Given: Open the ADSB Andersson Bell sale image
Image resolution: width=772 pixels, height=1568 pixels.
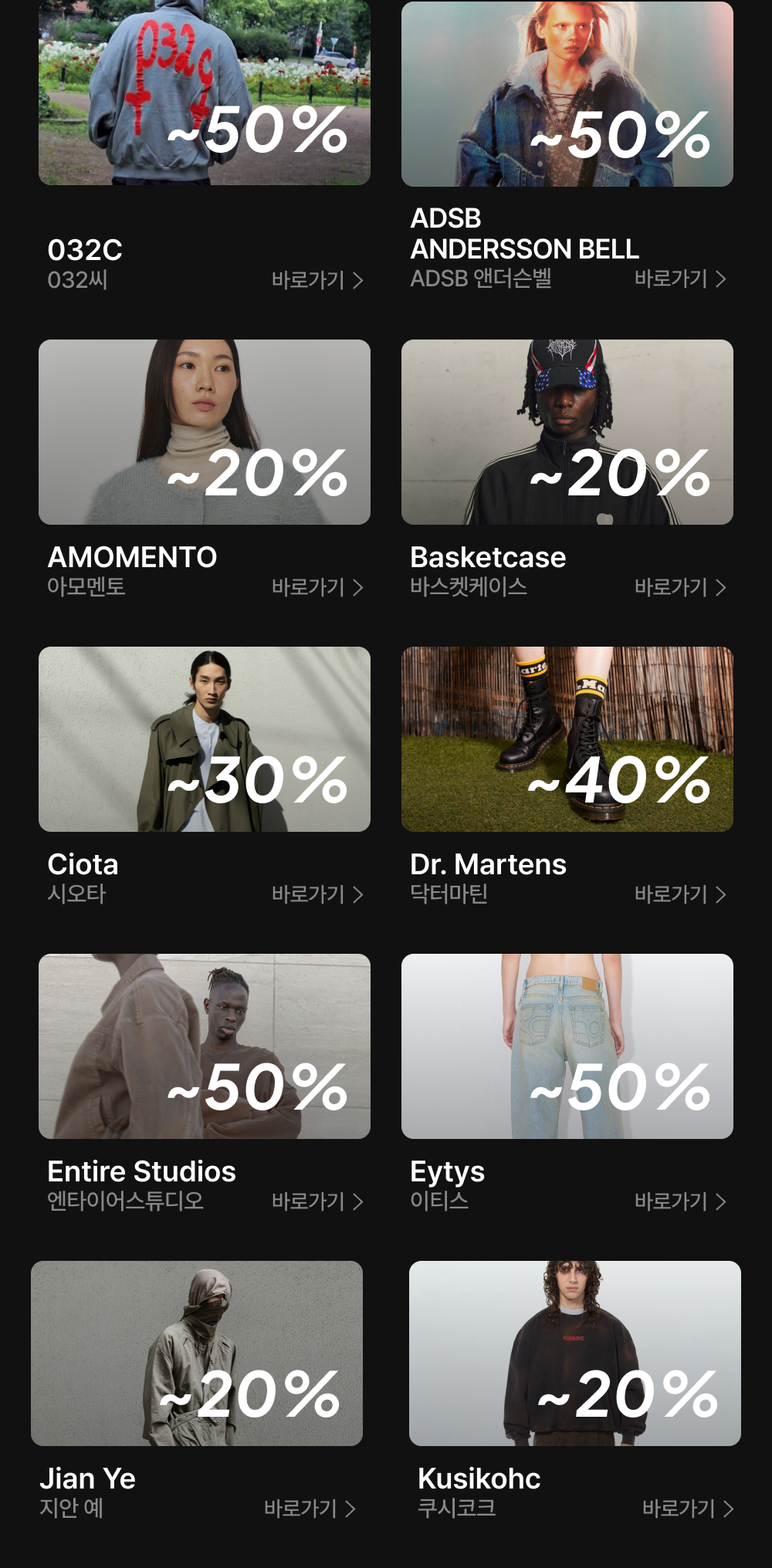Looking at the screenshot, I should [x=567, y=94].
